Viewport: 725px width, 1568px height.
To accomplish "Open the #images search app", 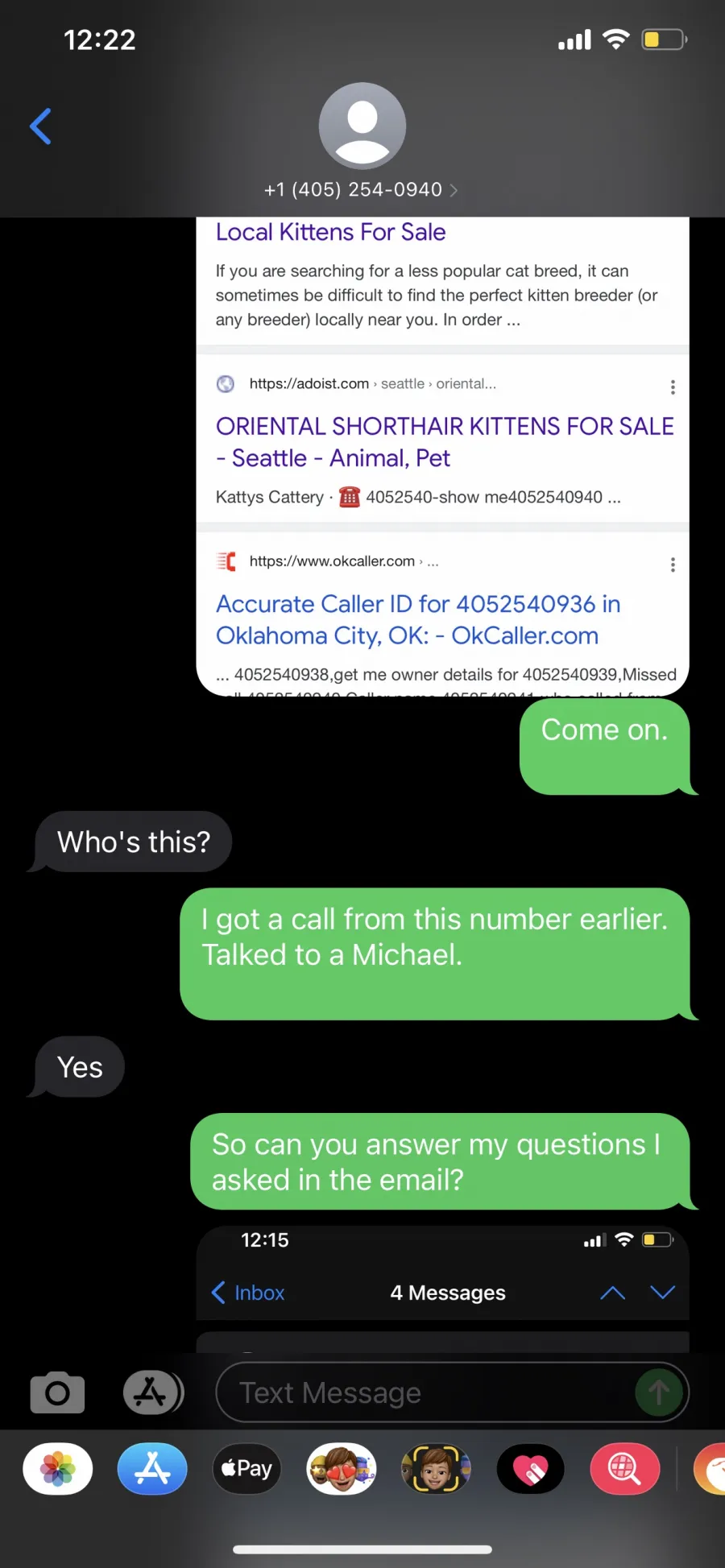I will (625, 1469).
